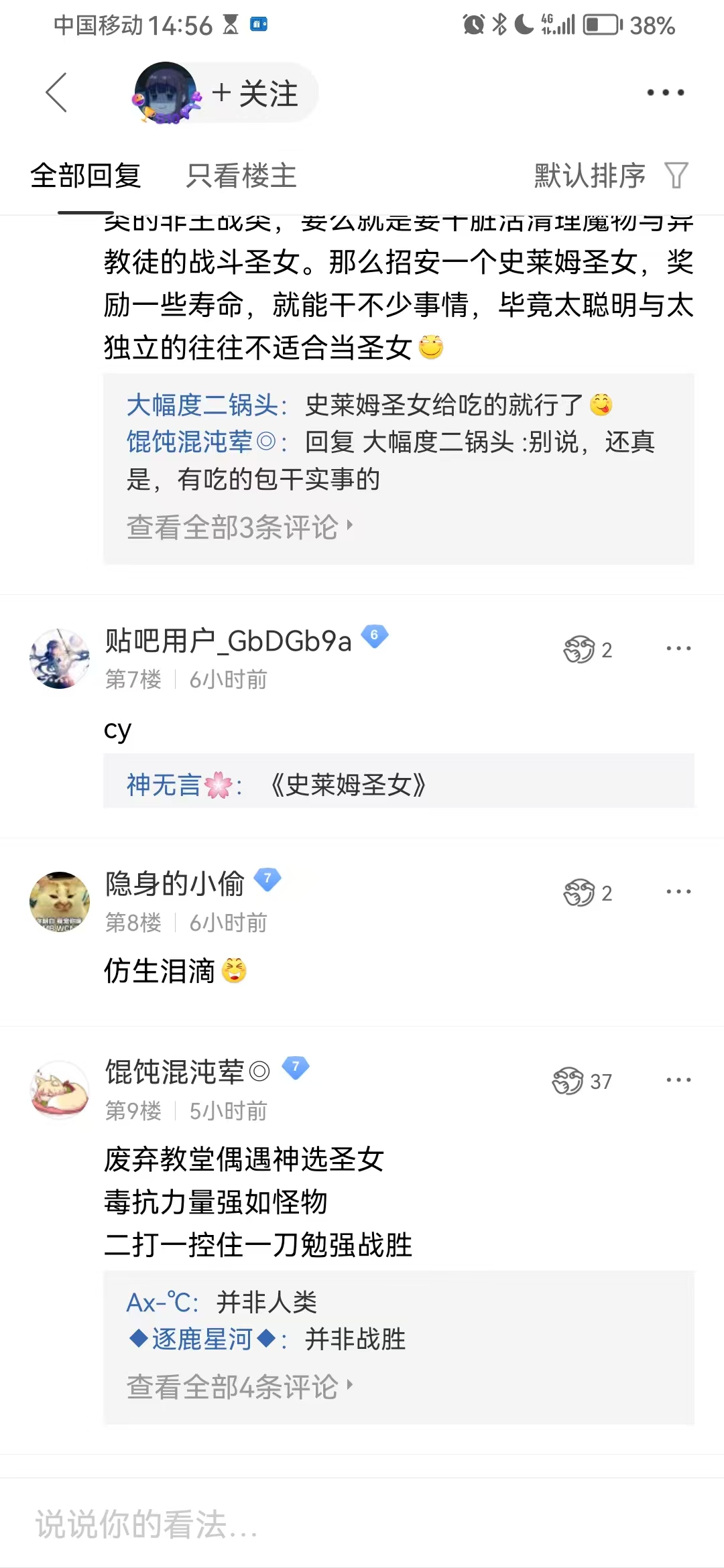Follow the thread author with +关注
Viewport: 724px width, 1568px height.
(255, 93)
